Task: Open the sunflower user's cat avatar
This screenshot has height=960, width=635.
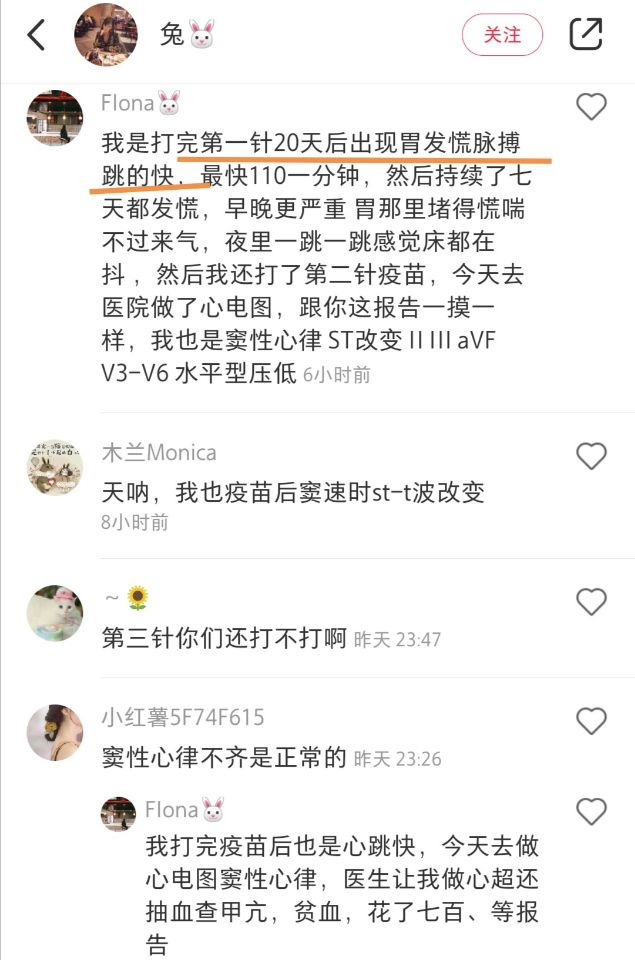Action: (54, 612)
